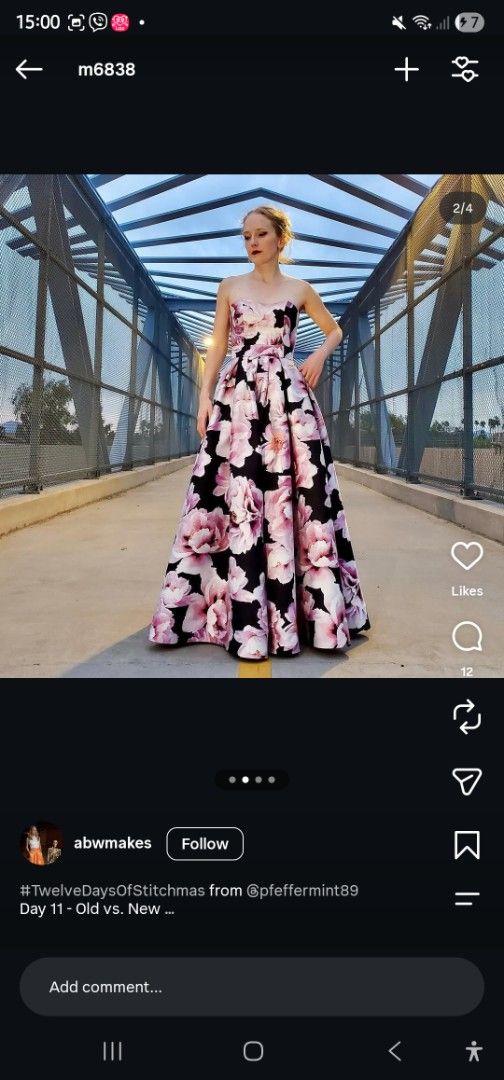Open the #TwelveDaysOfStitchmas hashtag
504x1080 pixels.
click(112, 891)
